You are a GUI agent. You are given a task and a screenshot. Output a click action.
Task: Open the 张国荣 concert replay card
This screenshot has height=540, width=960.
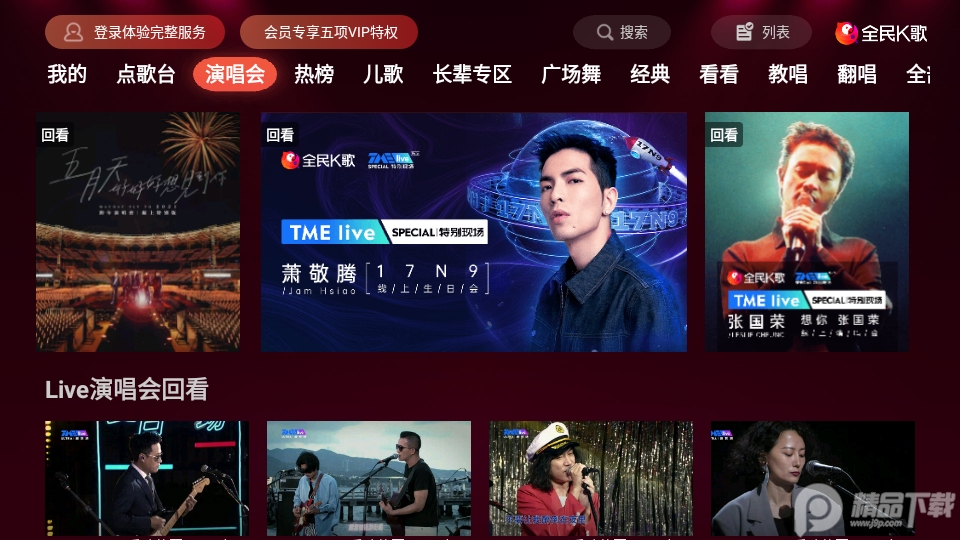[807, 232]
